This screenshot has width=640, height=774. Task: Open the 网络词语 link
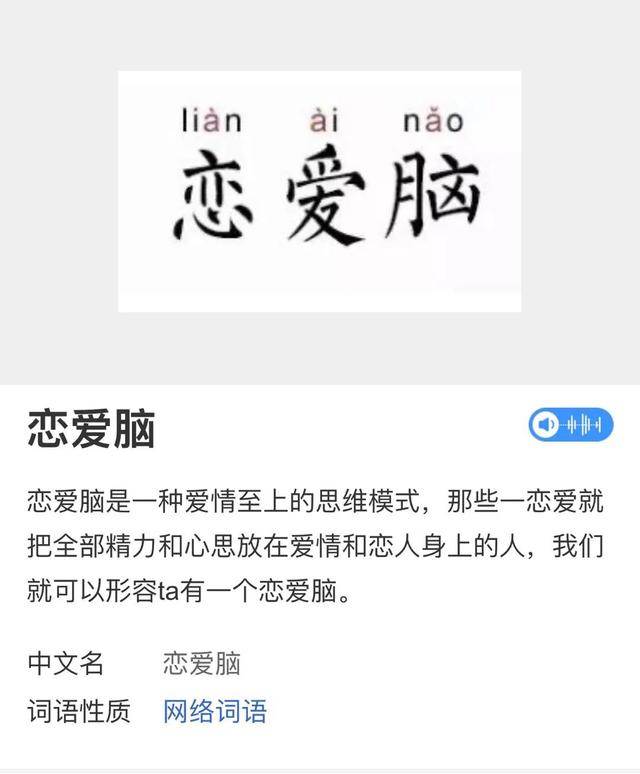click(x=215, y=712)
